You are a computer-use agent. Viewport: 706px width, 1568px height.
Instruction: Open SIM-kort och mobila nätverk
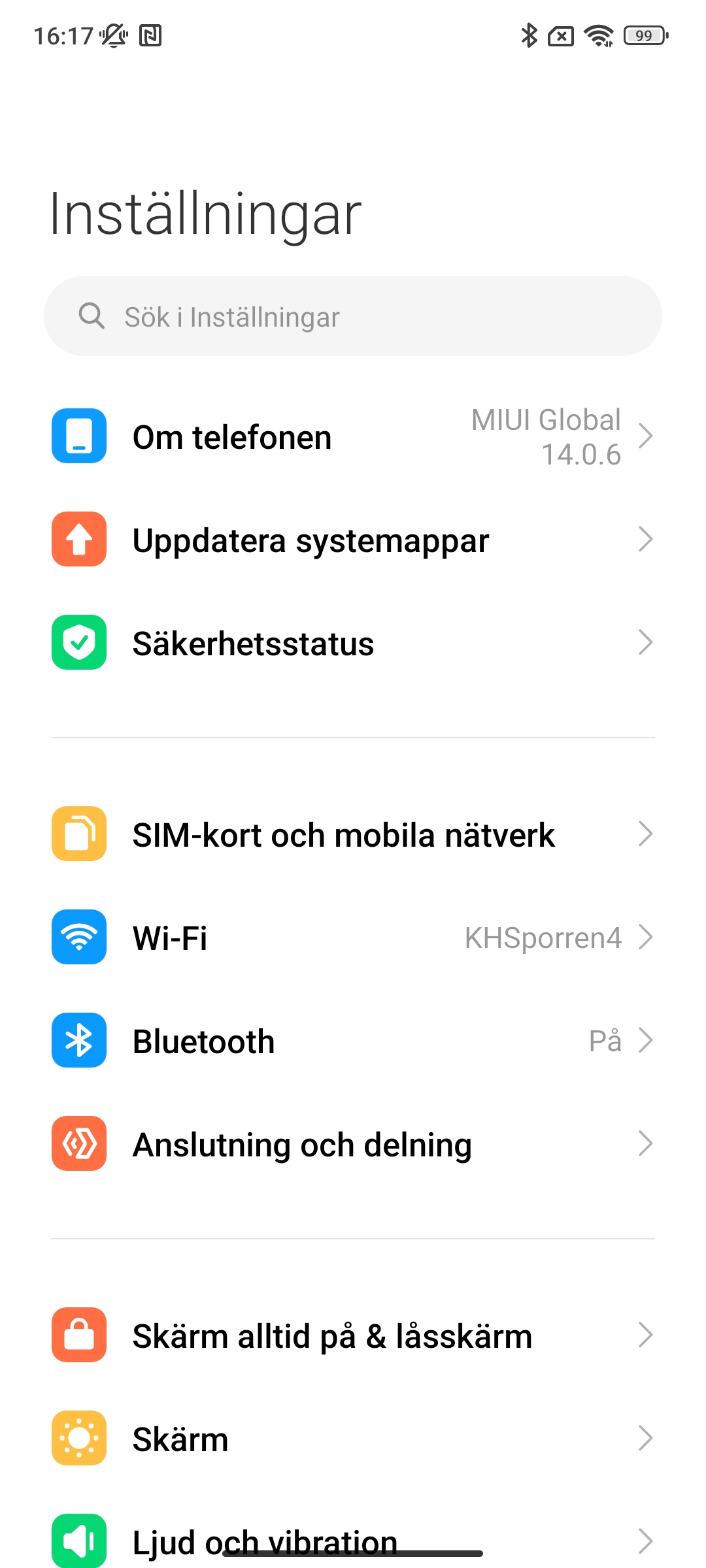pos(353,835)
